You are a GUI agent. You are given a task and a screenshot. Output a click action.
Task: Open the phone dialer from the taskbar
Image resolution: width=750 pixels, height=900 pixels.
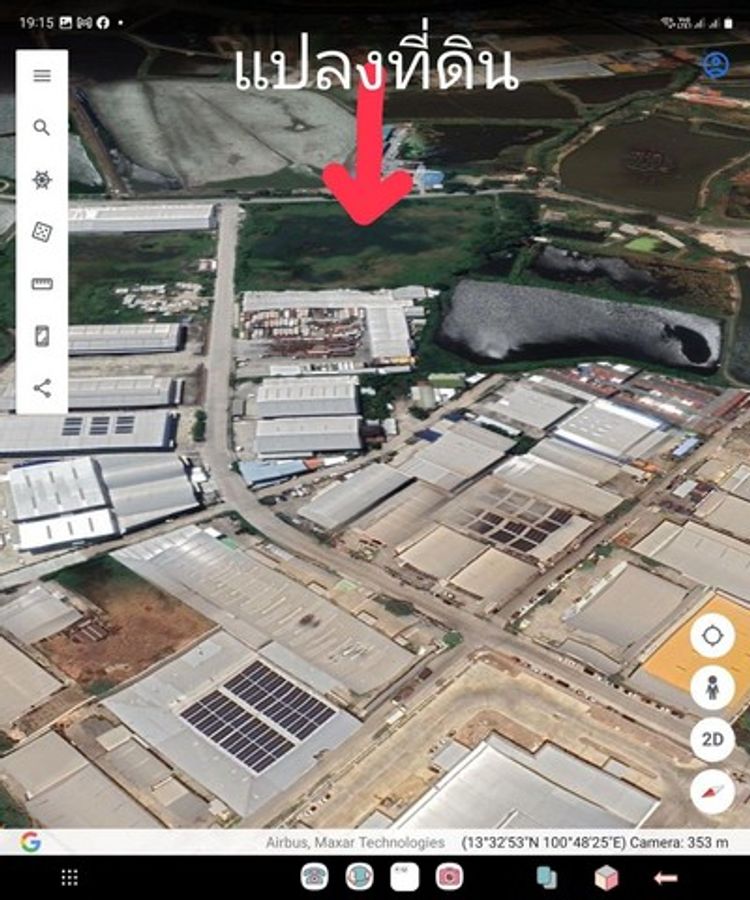click(315, 877)
